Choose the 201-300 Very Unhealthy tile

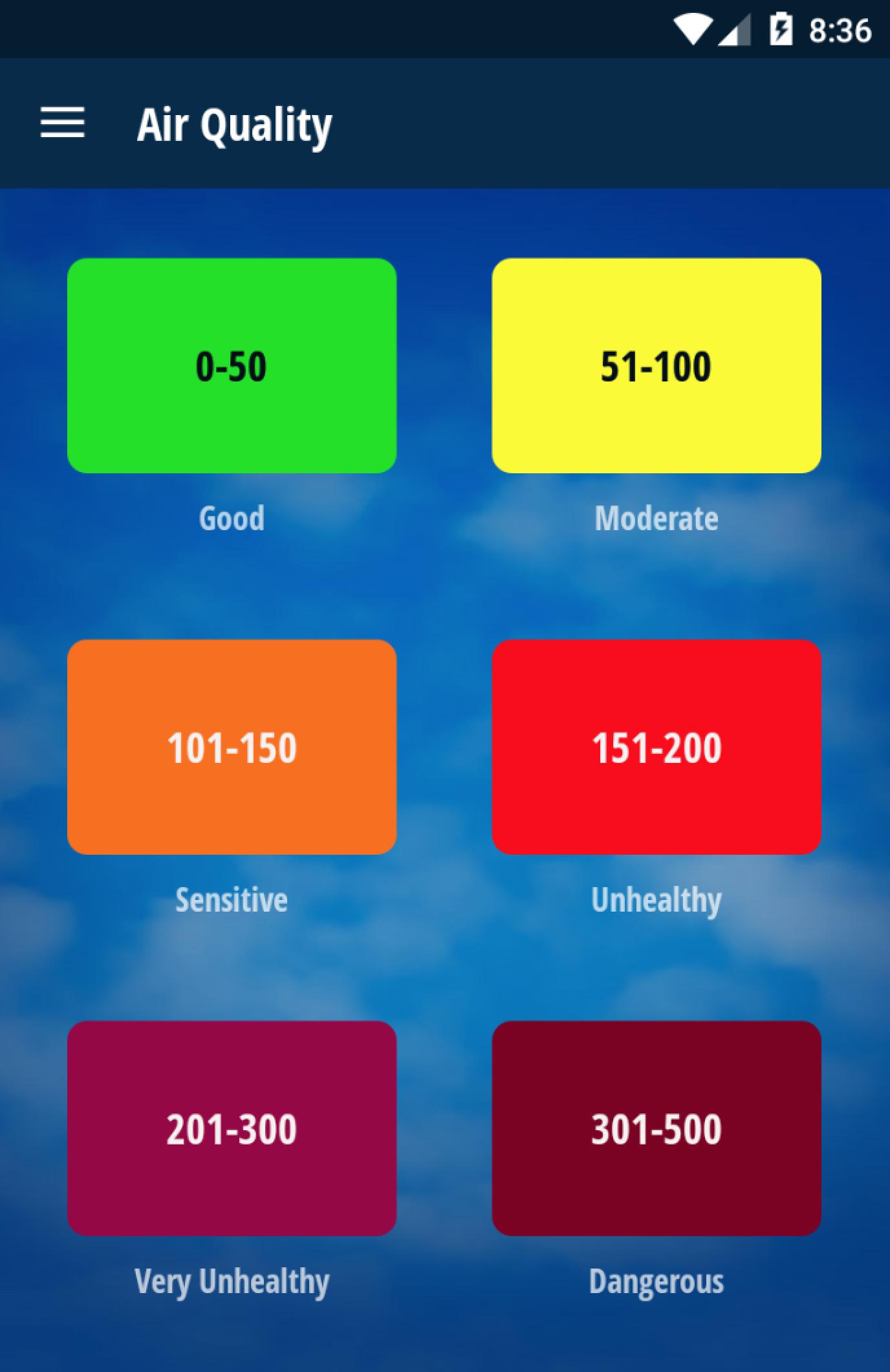[232, 1128]
